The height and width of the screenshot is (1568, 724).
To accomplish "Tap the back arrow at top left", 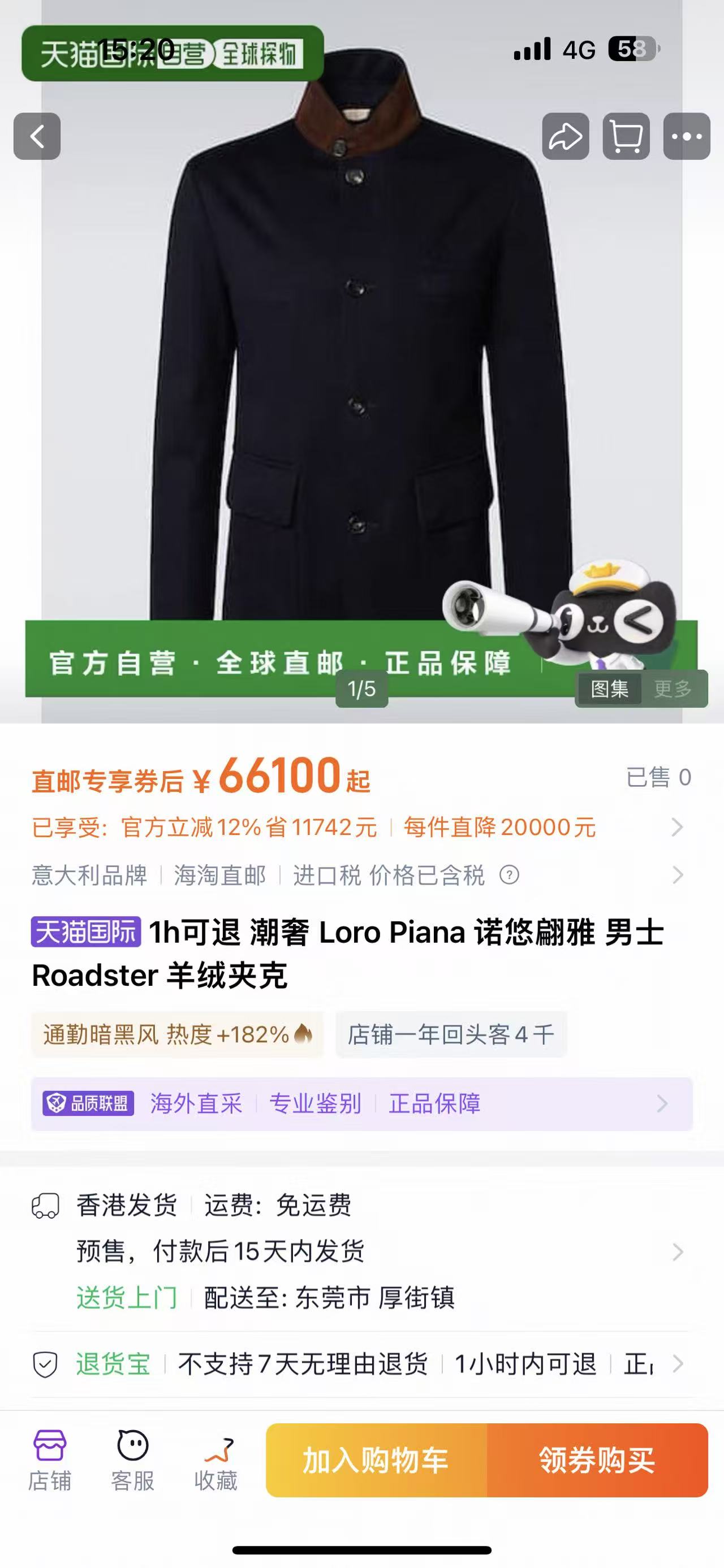I will pyautogui.click(x=38, y=136).
